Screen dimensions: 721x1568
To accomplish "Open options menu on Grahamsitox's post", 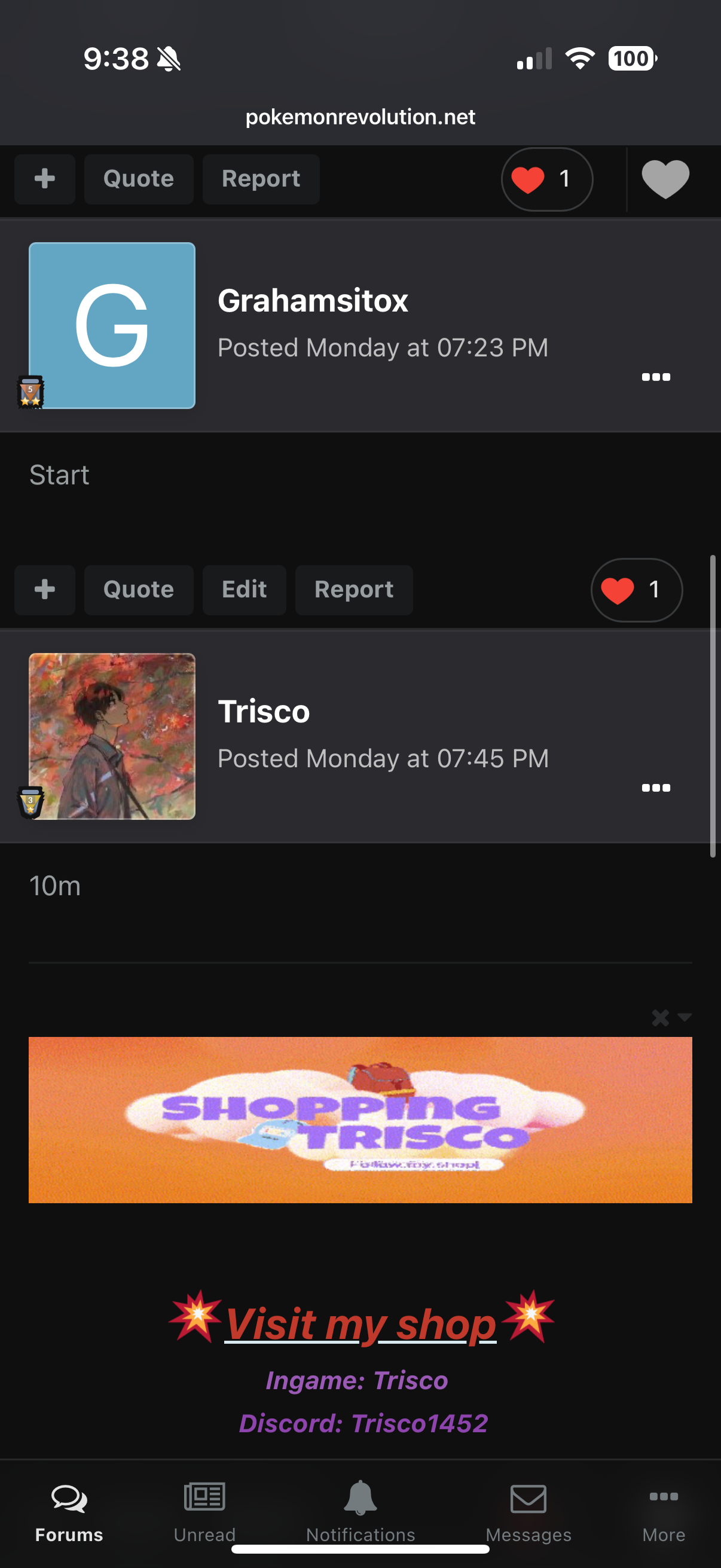I will pos(655,377).
